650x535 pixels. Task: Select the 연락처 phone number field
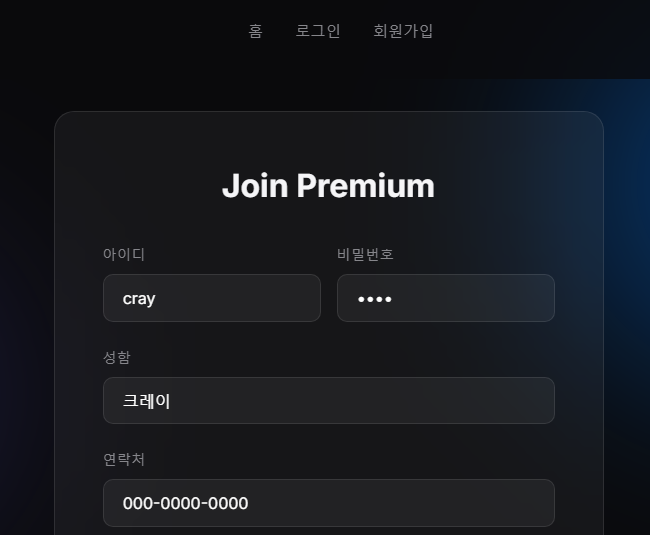click(x=328, y=502)
